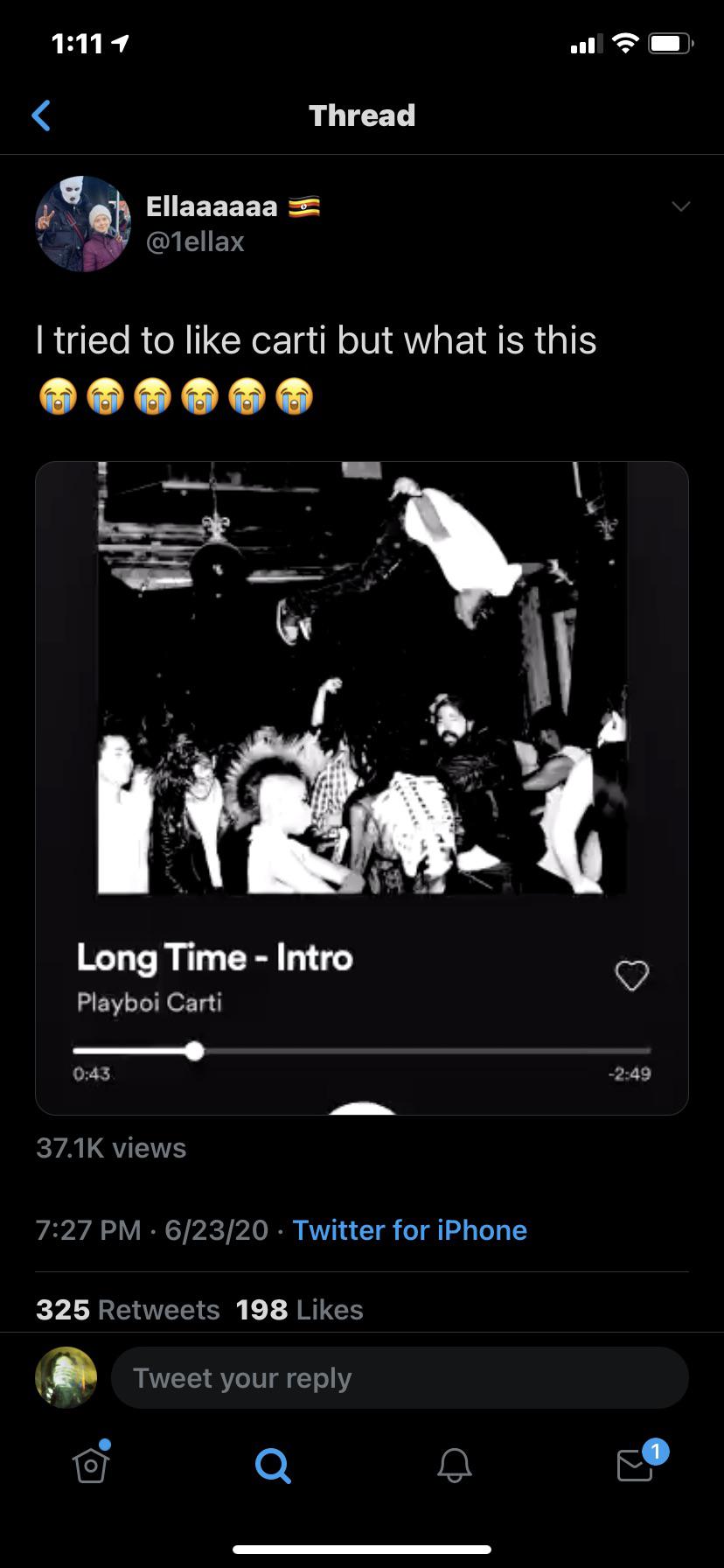View the 198 Likes list

[x=299, y=1310]
